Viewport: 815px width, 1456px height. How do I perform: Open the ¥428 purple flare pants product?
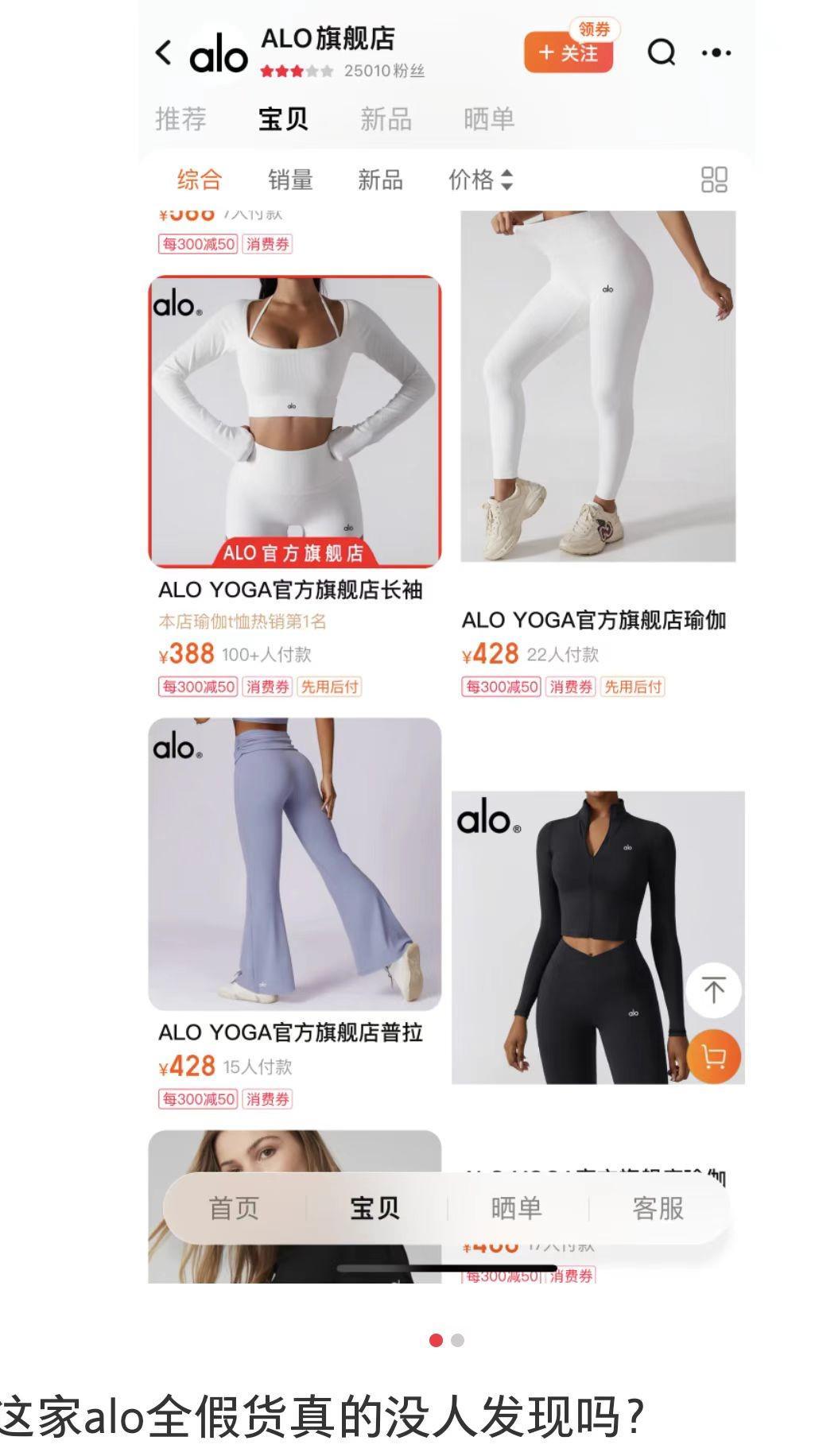pyautogui.click(x=294, y=864)
